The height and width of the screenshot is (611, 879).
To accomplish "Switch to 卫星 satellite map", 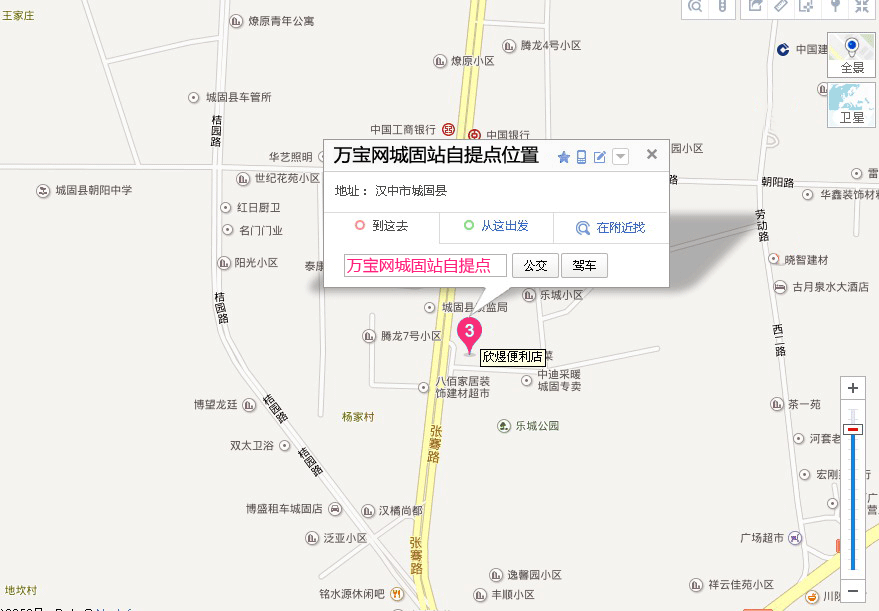I will 852,104.
